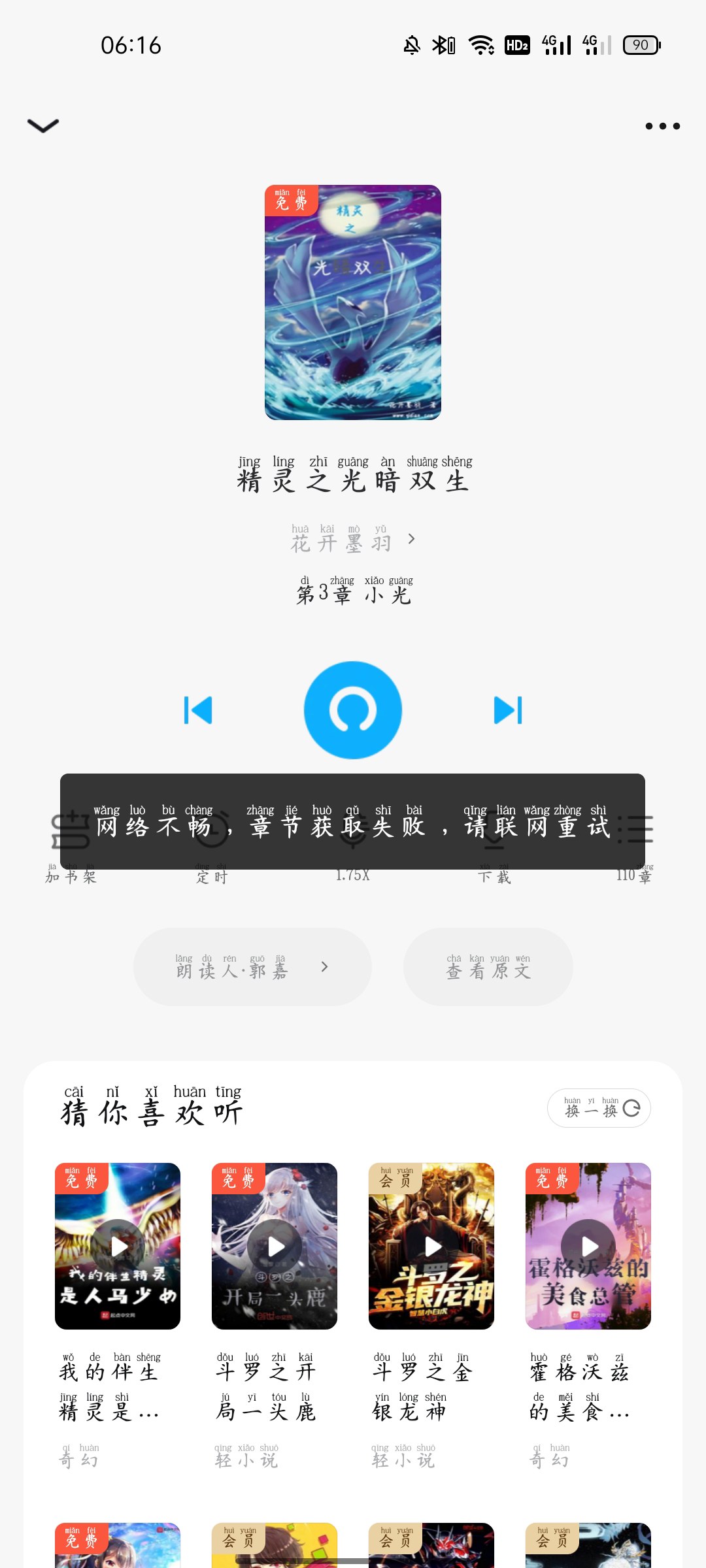Image resolution: width=706 pixels, height=1568 pixels.
Task: Skip to the previous chapter
Action: tap(198, 710)
